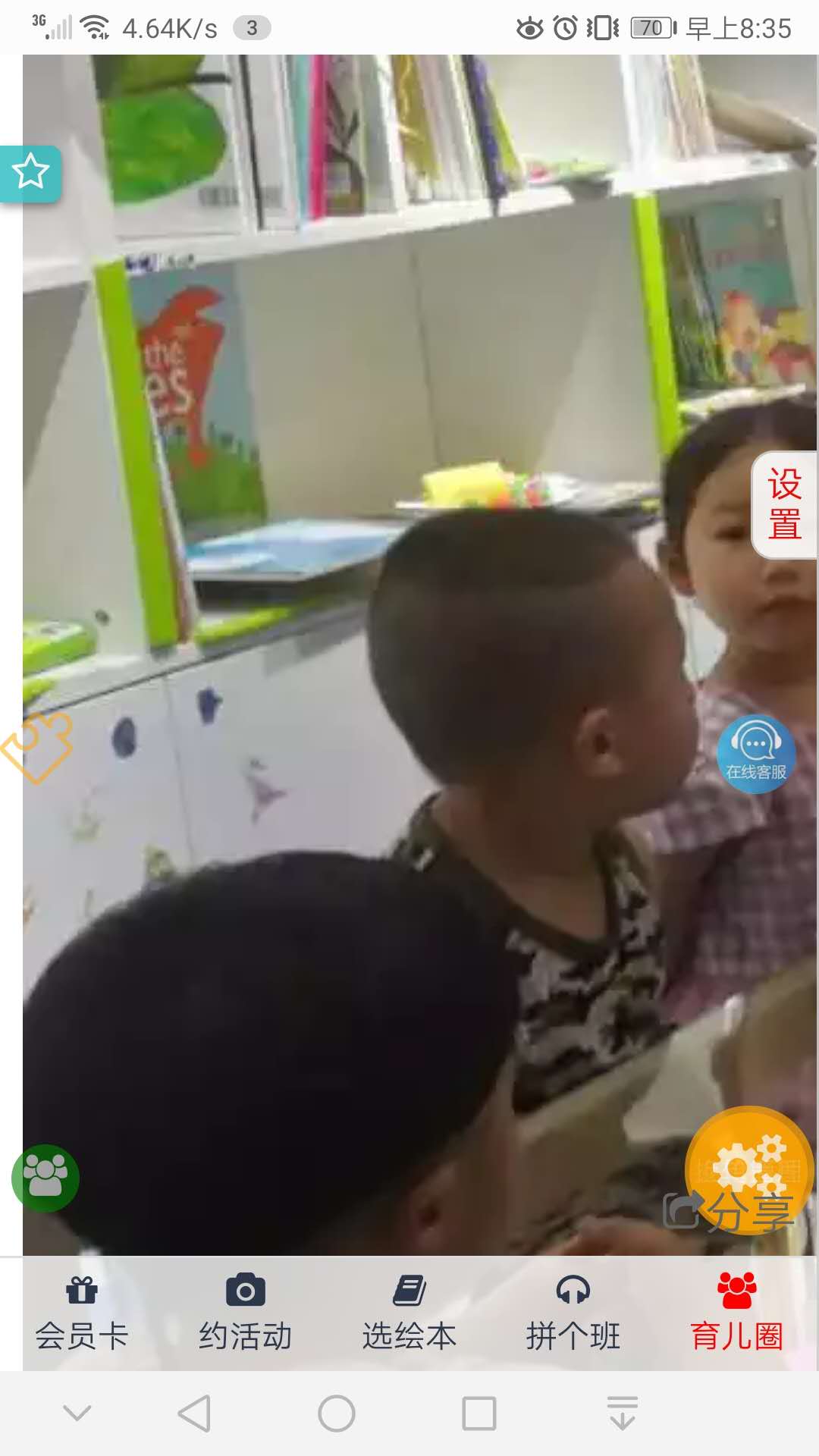Tap the green group members icon

coord(45,1177)
